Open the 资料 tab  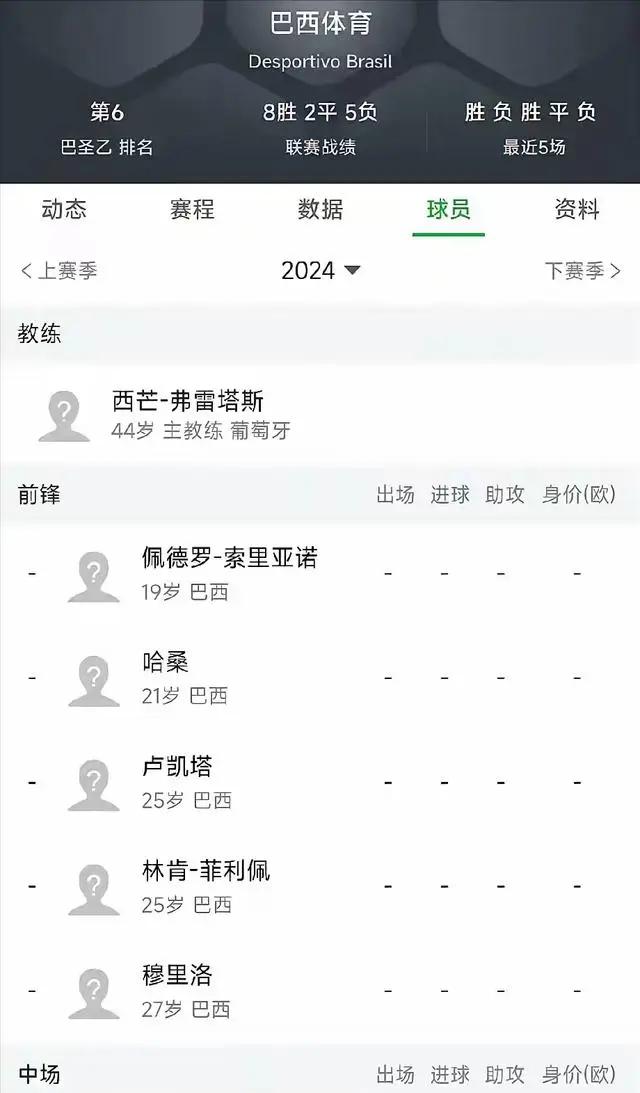tap(577, 209)
